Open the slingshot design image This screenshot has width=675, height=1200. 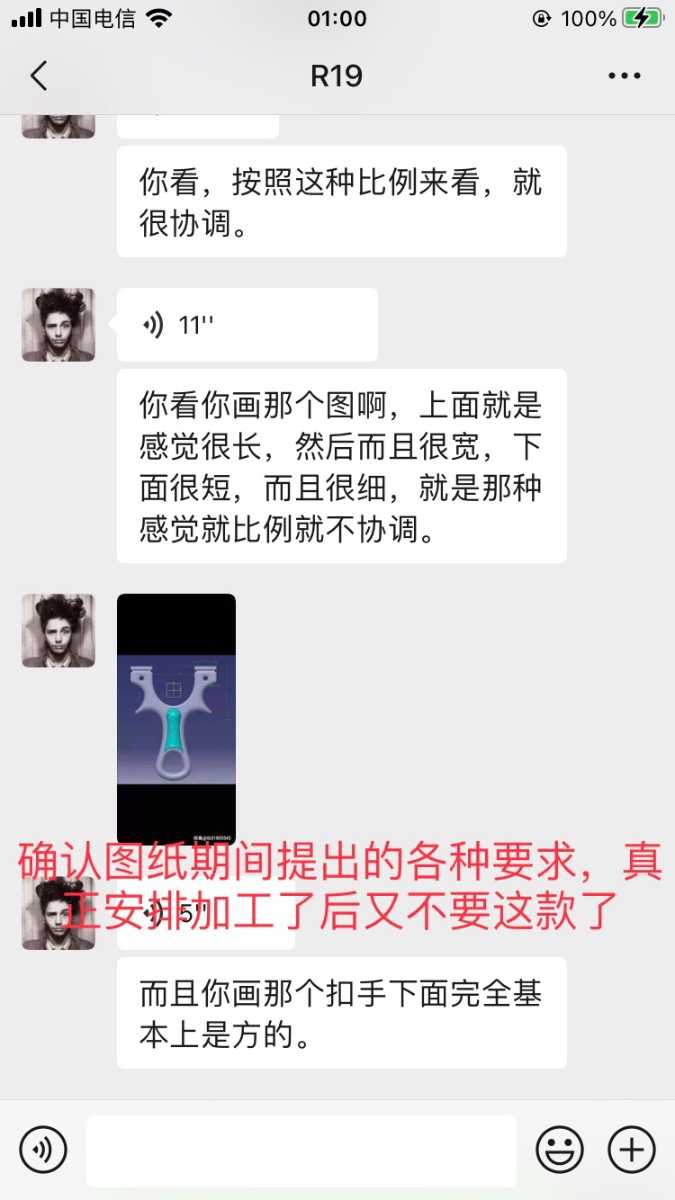pyautogui.click(x=176, y=718)
